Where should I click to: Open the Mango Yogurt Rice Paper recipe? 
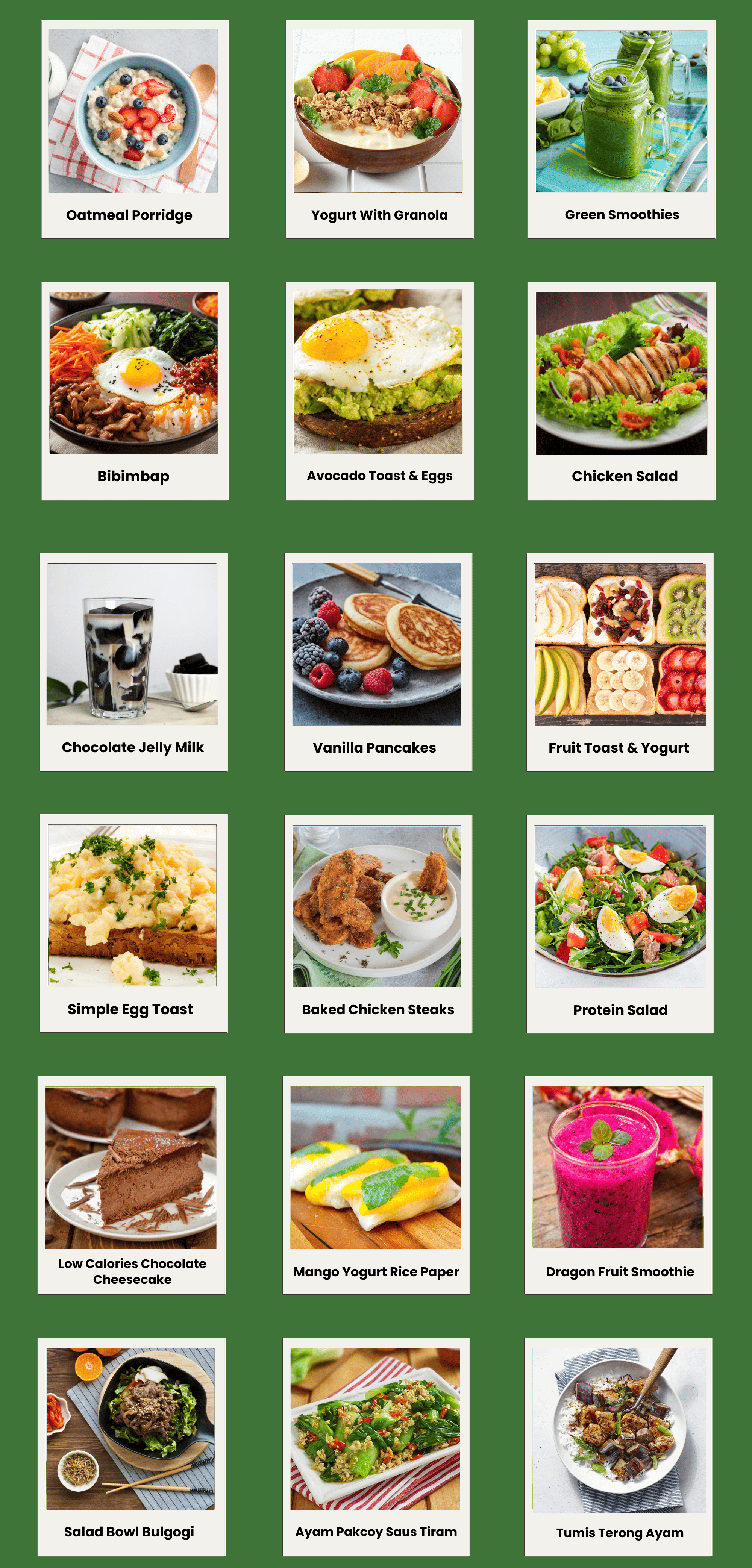376,1184
